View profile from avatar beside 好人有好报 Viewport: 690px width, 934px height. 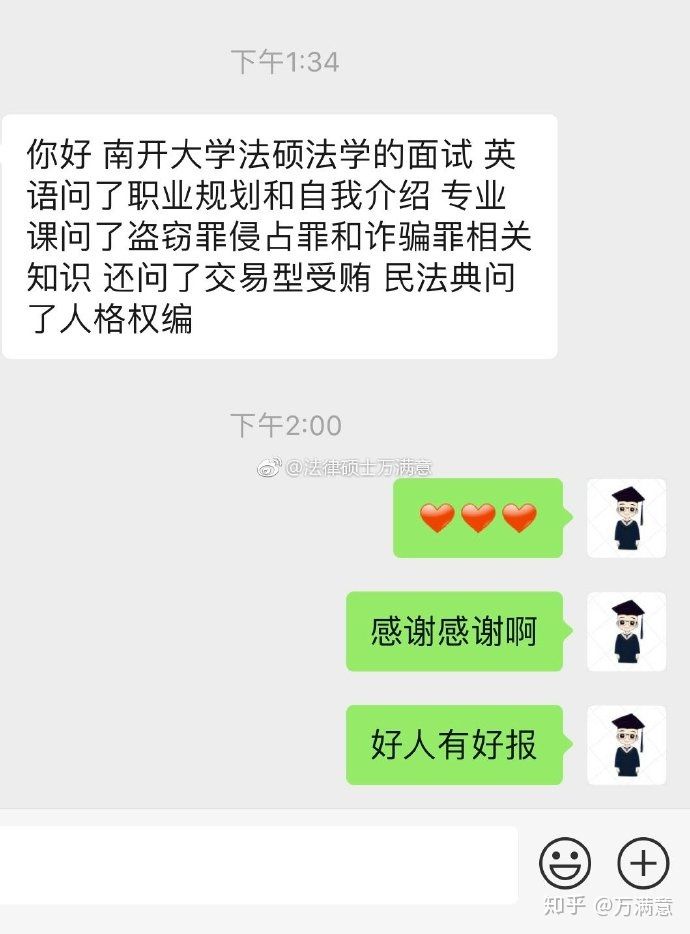(626, 745)
